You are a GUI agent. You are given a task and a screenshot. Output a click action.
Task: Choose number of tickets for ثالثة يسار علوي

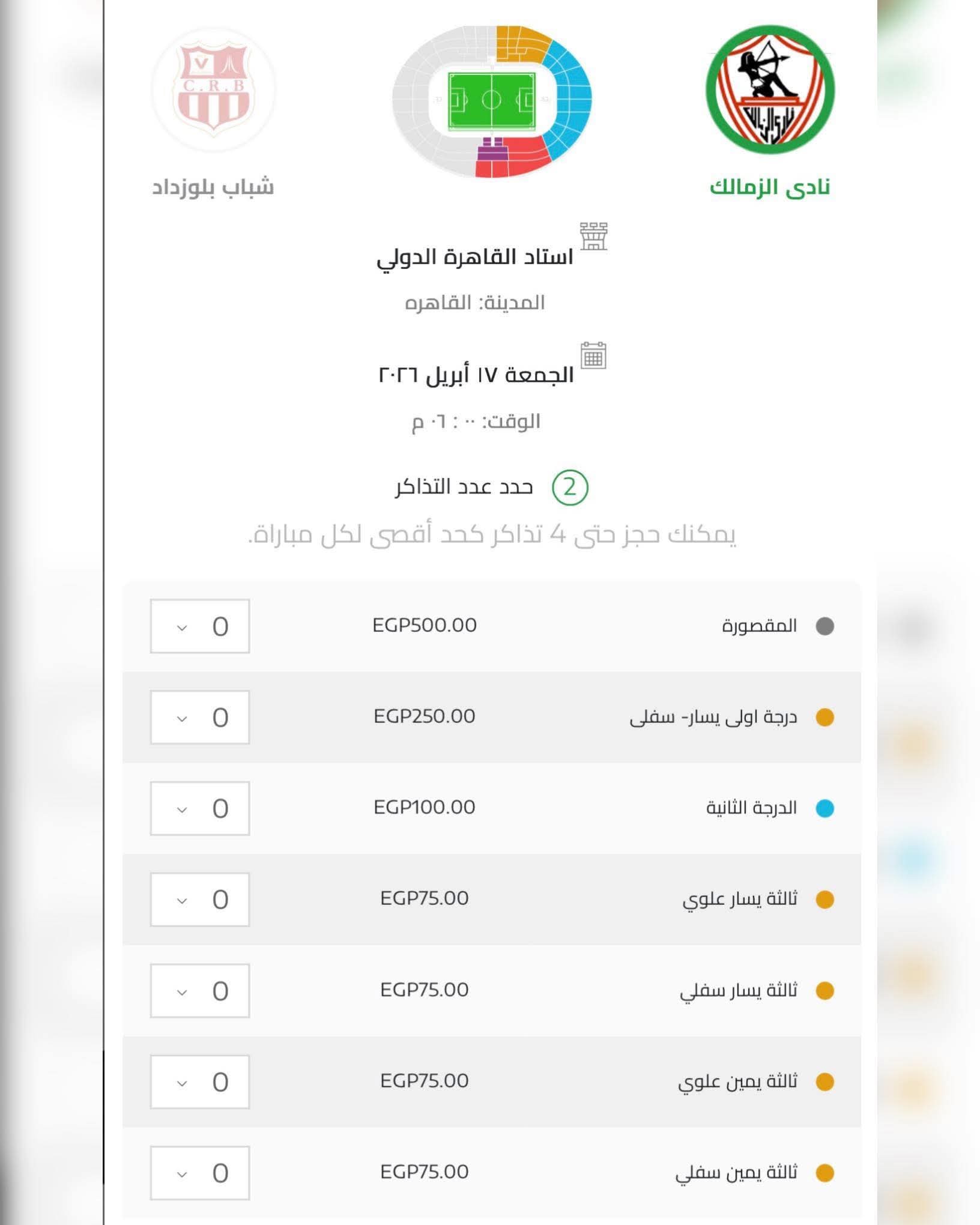(199, 900)
